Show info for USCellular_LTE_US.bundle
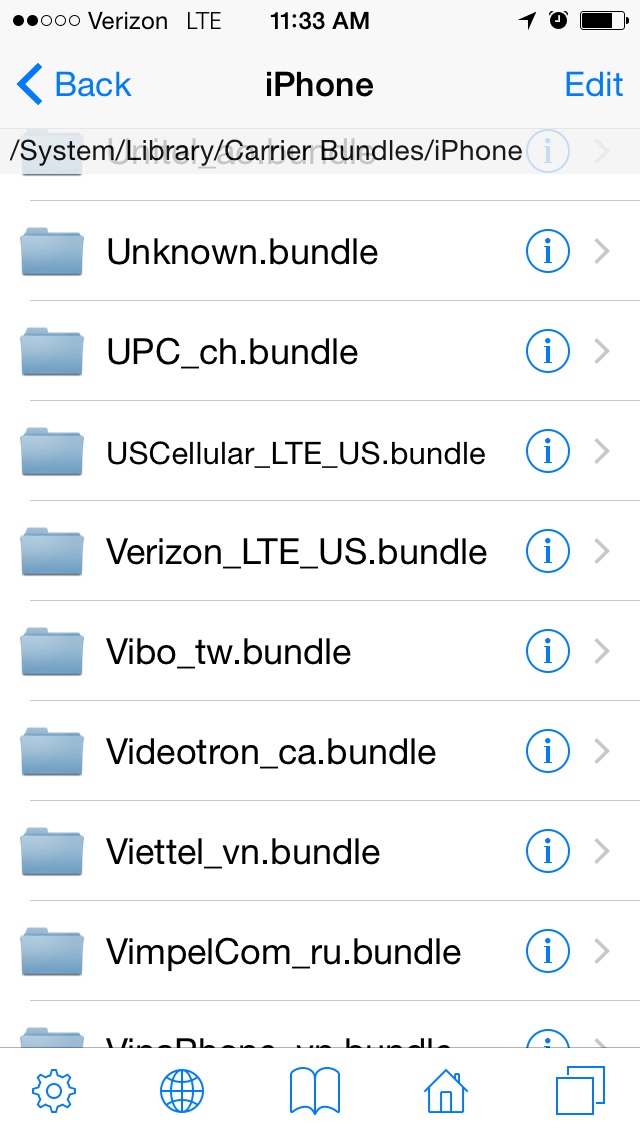 547,451
